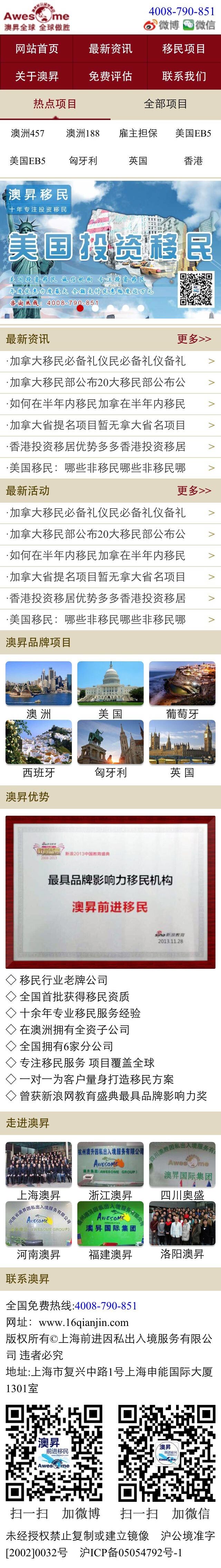This screenshot has width=221, height=1568.
Task: Open the 关于澳昇 page
Action: click(x=37, y=76)
